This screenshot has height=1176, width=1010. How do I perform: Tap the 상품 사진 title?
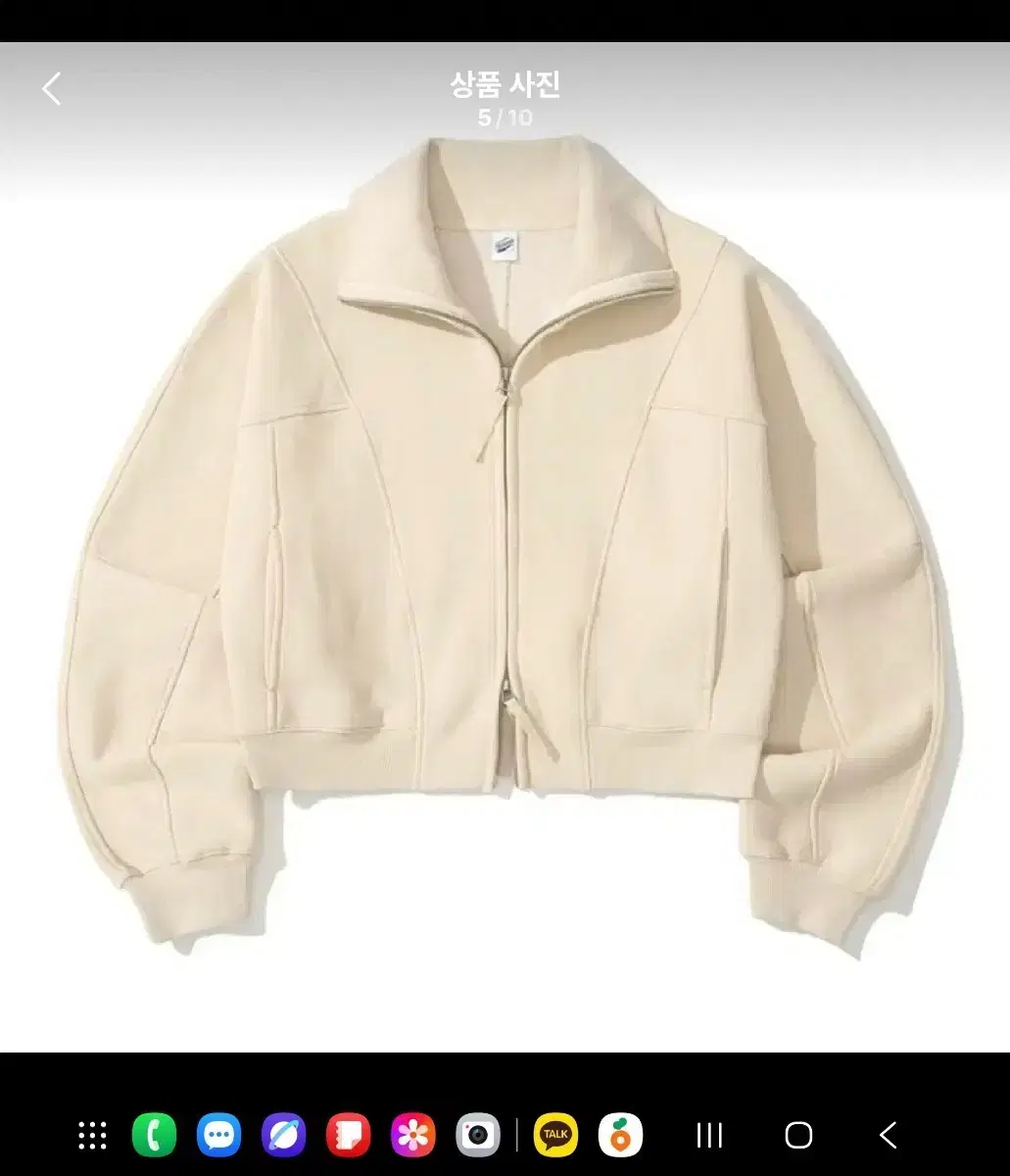(x=505, y=83)
